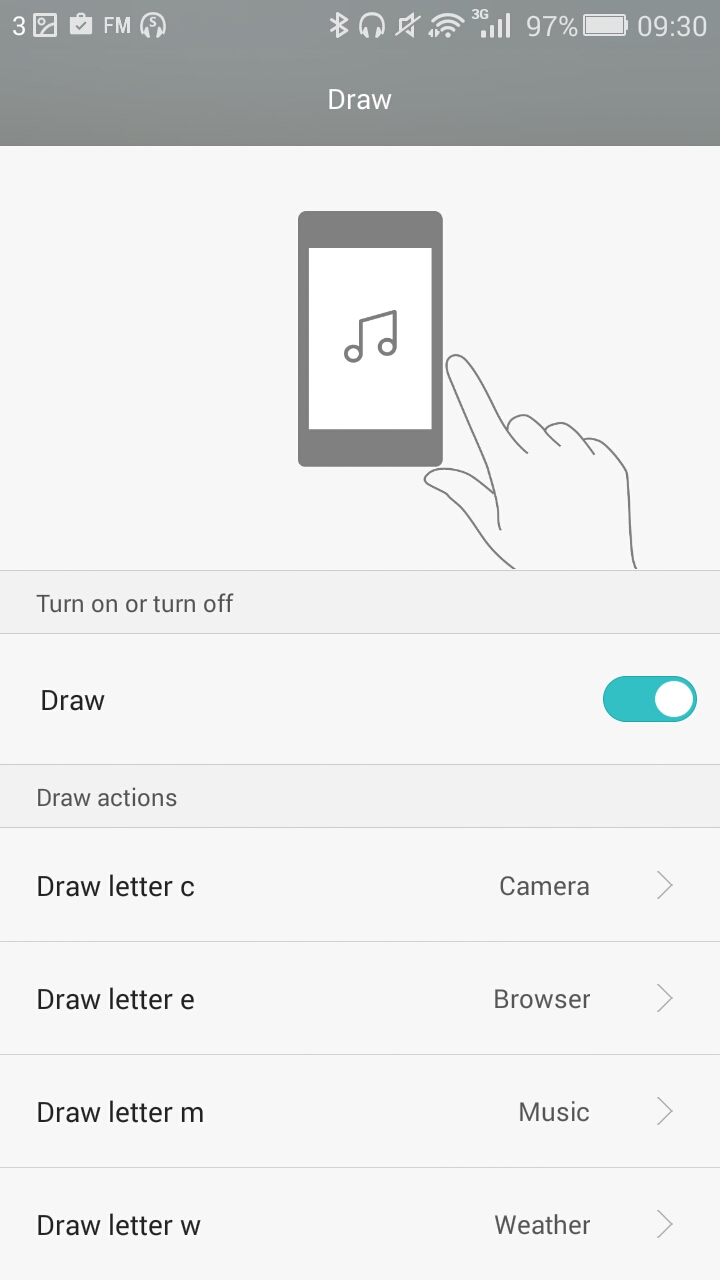Viewport: 720px width, 1280px height.
Task: Turn off the Draw toggle
Action: point(649,700)
